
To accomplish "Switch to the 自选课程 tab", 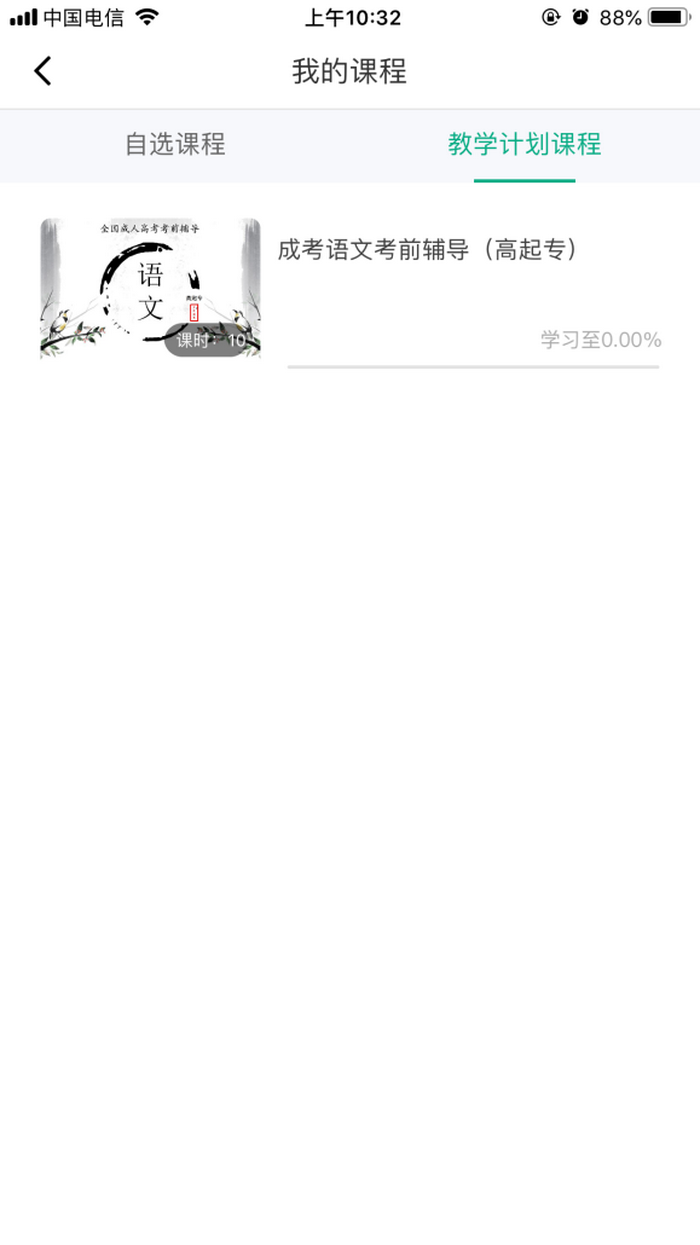I will 175,144.
